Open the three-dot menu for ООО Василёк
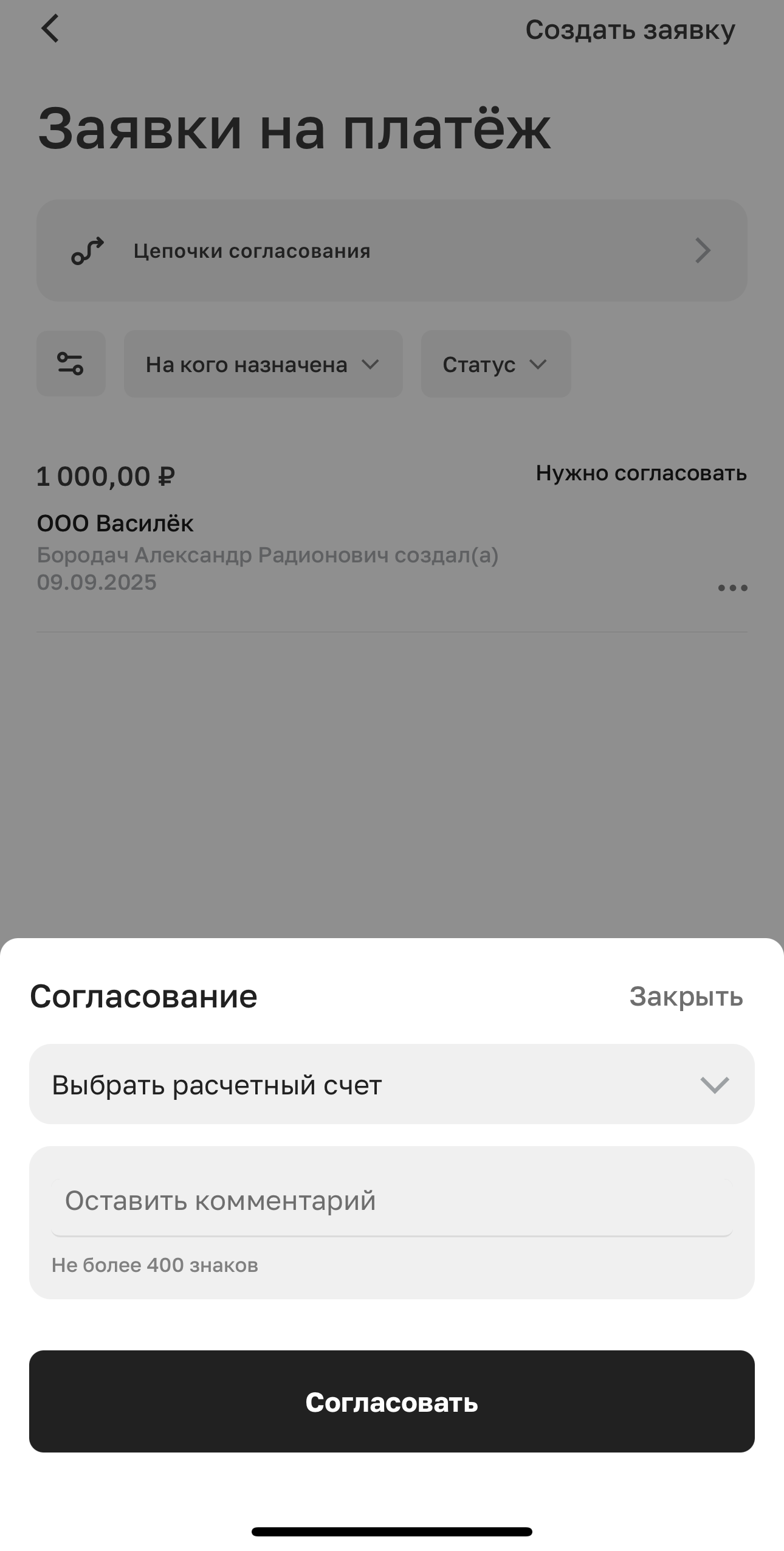Image resolution: width=784 pixels, height=1551 pixels. point(732,588)
